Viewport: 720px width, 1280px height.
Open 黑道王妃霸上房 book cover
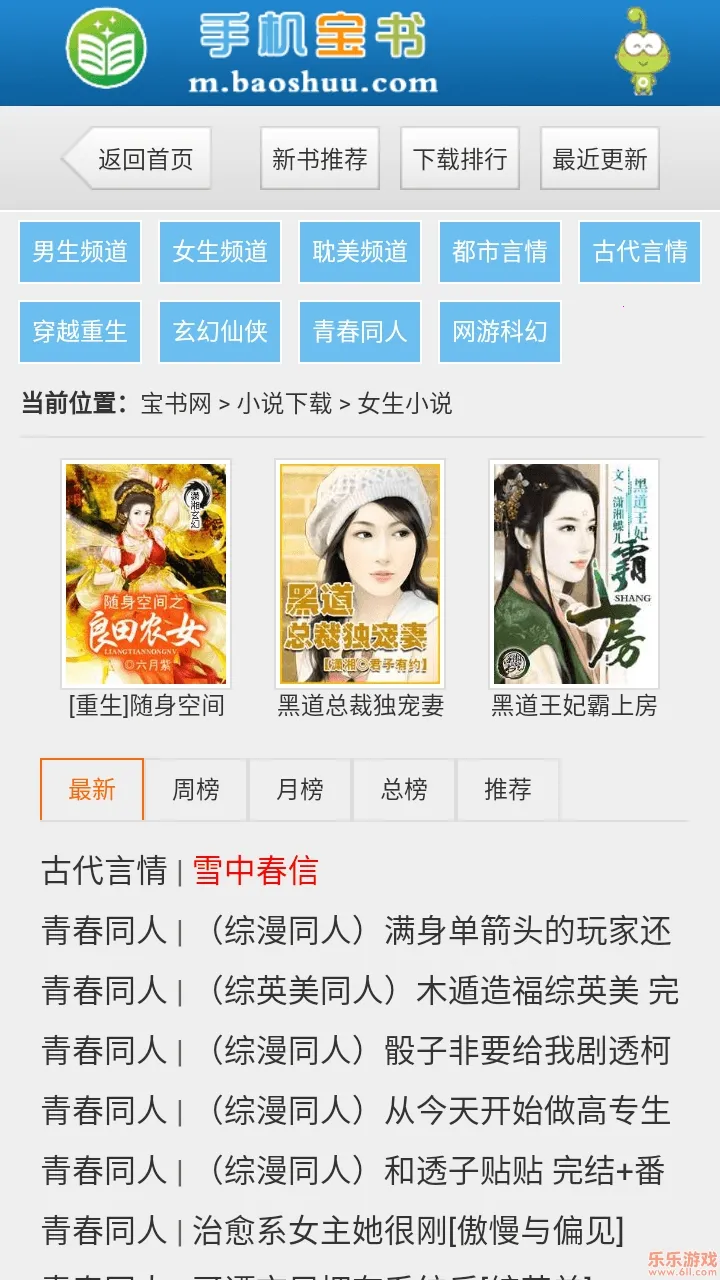point(574,573)
